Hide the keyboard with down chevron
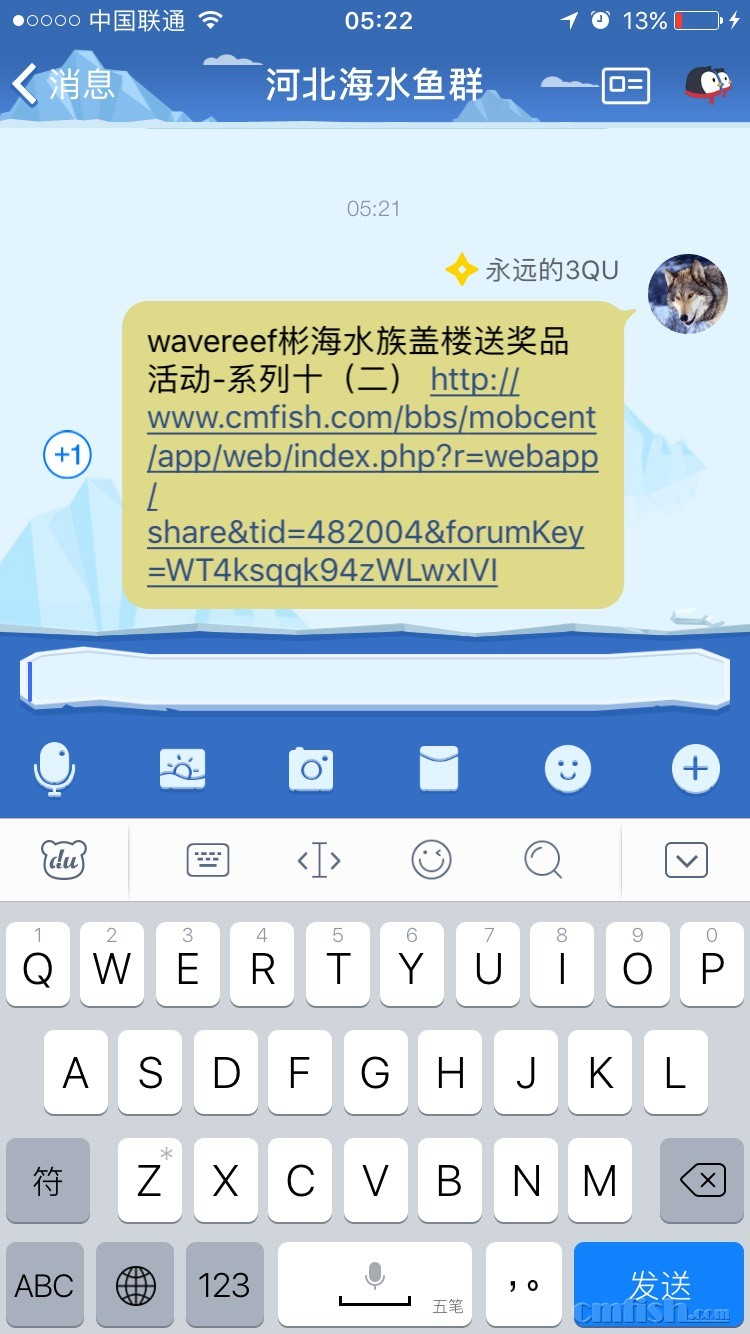This screenshot has height=1334, width=750. [x=686, y=860]
